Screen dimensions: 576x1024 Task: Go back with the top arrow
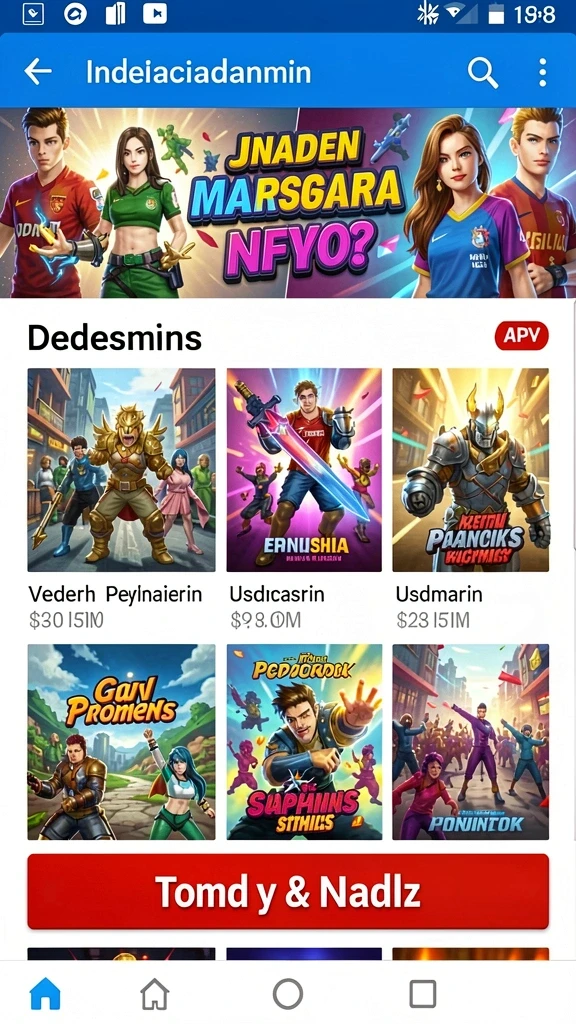coord(38,72)
